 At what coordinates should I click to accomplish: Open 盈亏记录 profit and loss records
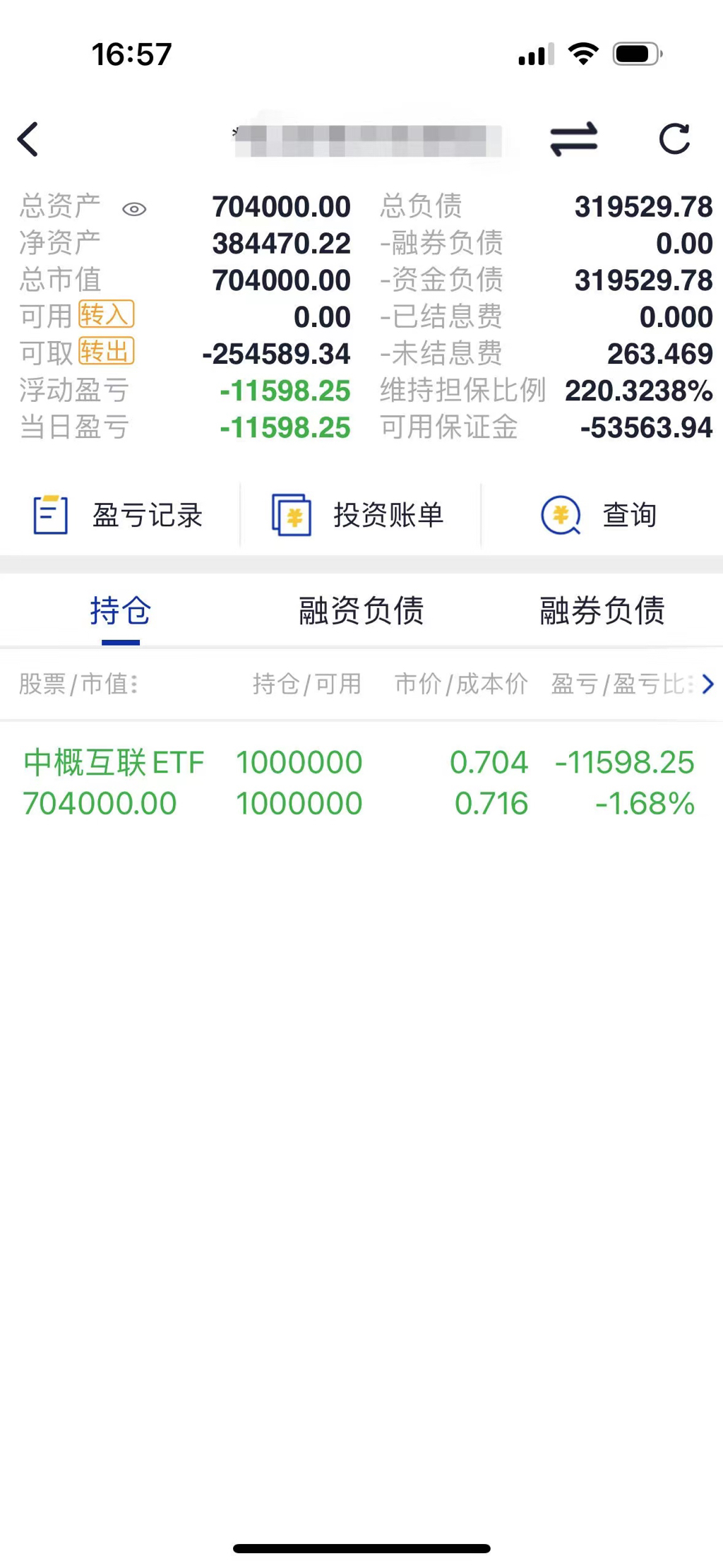[x=119, y=515]
